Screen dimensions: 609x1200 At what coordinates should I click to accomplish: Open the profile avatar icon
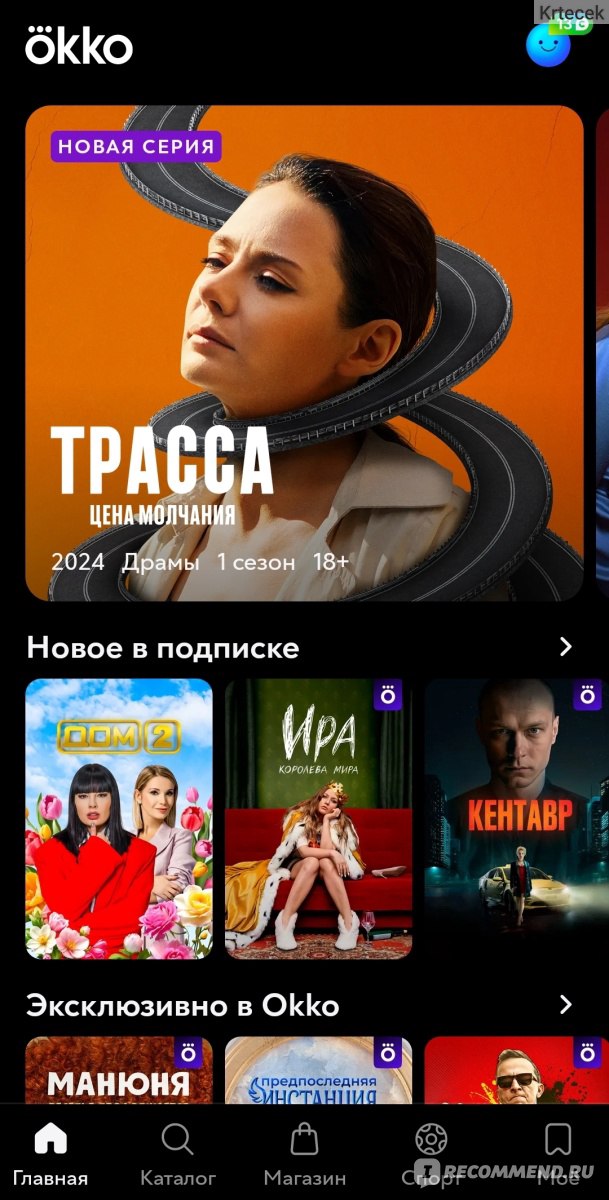(548, 44)
